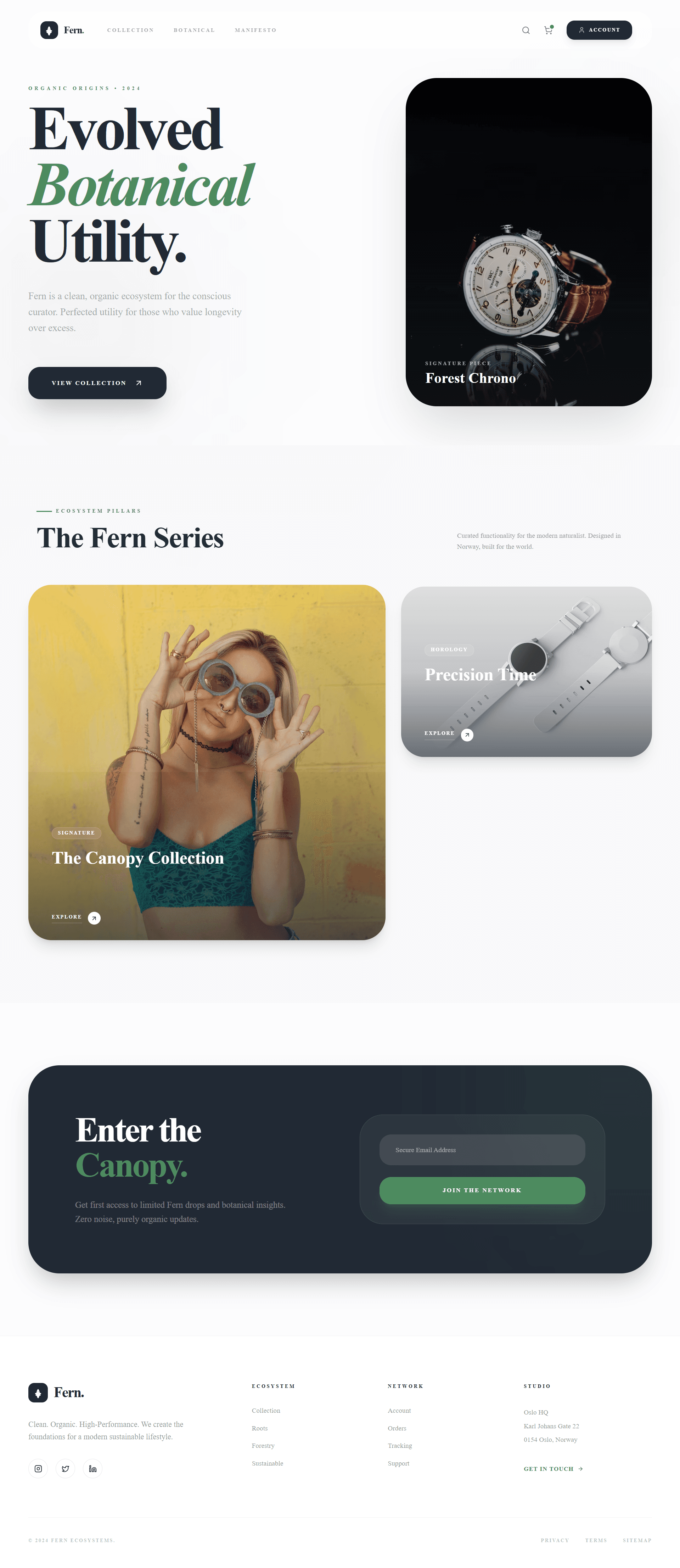Screen dimensions: 680x1568
Task: Open Fern's Twitter profile
Action: pyautogui.click(x=65, y=1469)
